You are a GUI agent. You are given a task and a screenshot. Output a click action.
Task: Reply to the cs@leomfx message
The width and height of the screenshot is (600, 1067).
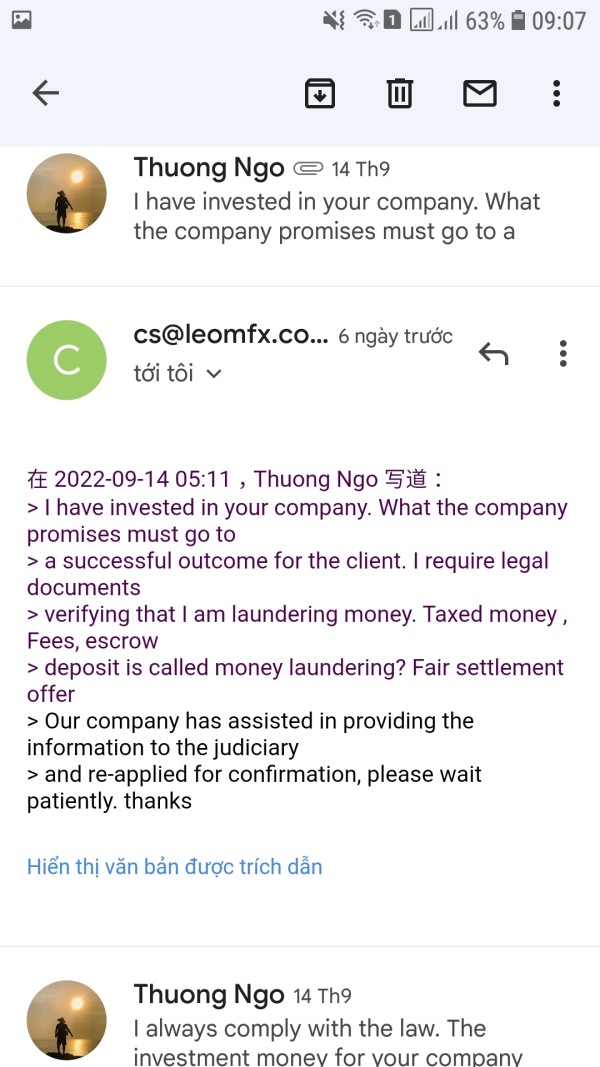click(x=494, y=353)
